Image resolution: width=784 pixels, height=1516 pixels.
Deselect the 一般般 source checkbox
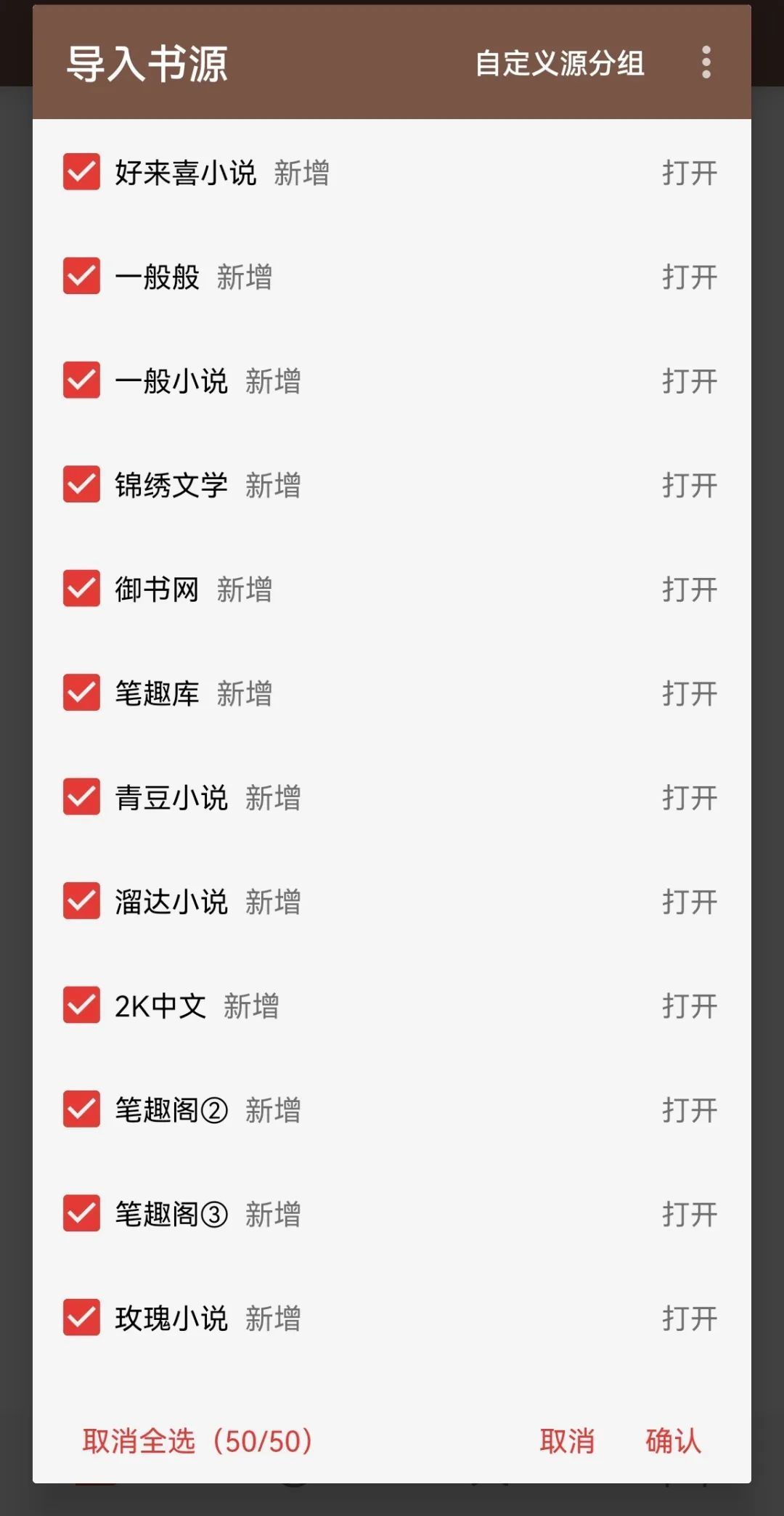pos(81,276)
